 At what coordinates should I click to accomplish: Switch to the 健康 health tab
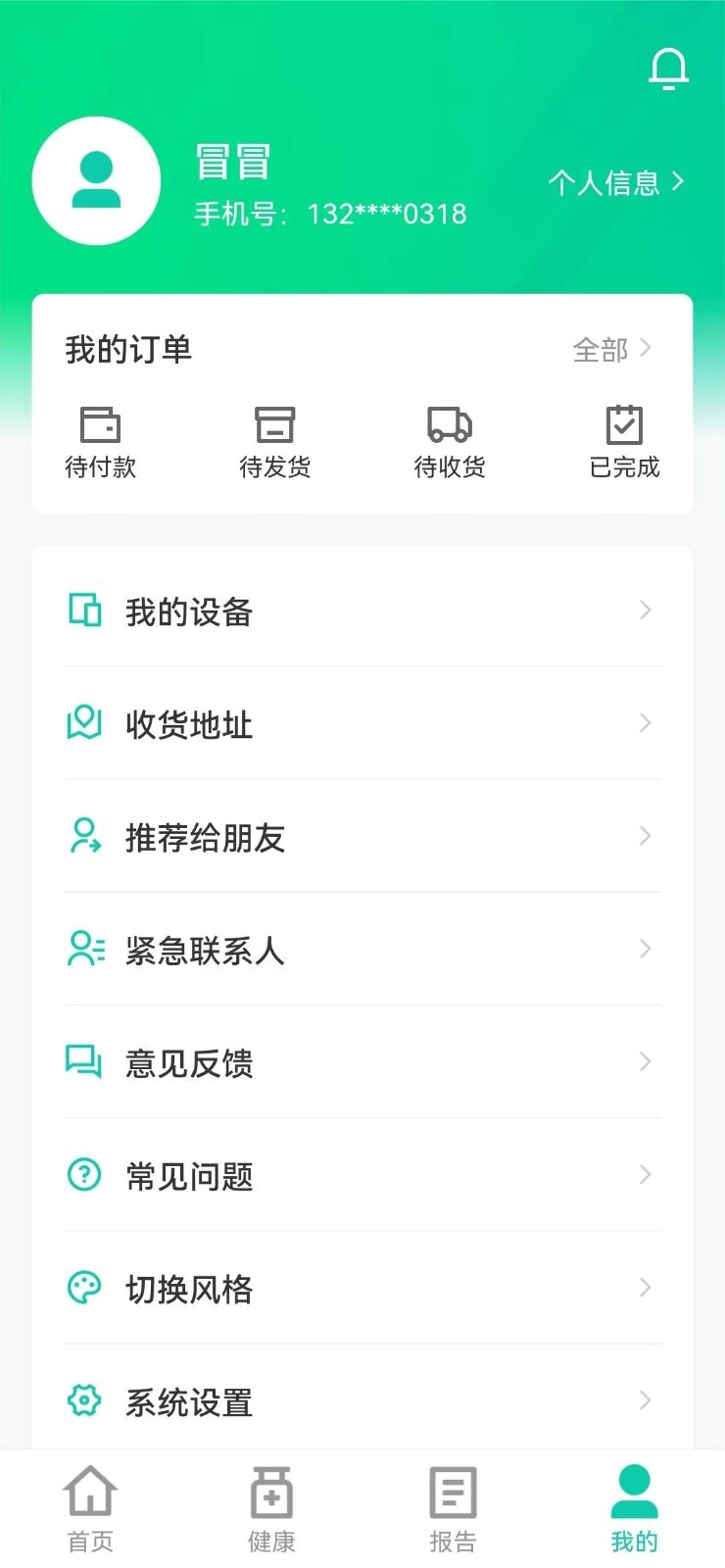(271, 1509)
